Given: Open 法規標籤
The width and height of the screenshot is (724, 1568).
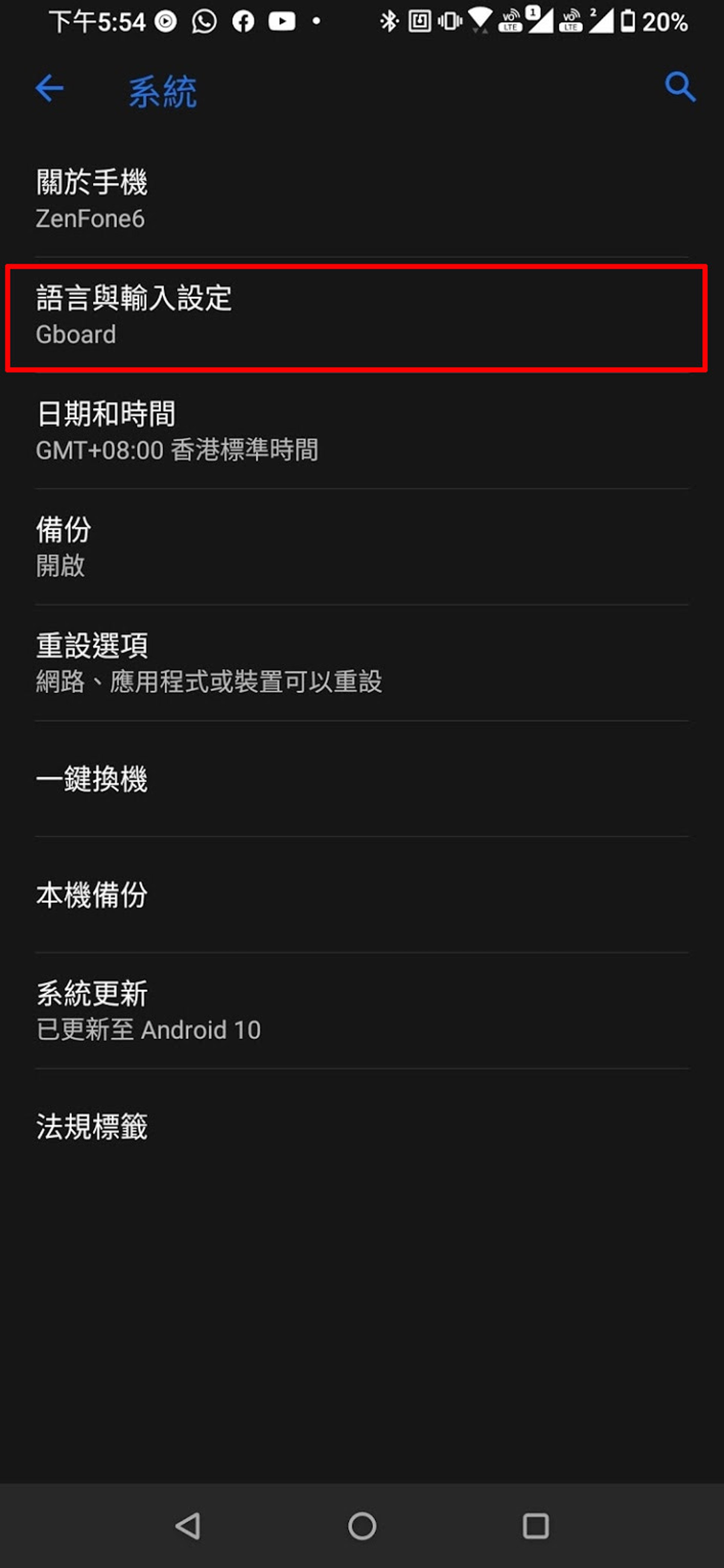Looking at the screenshot, I should 362,1126.
